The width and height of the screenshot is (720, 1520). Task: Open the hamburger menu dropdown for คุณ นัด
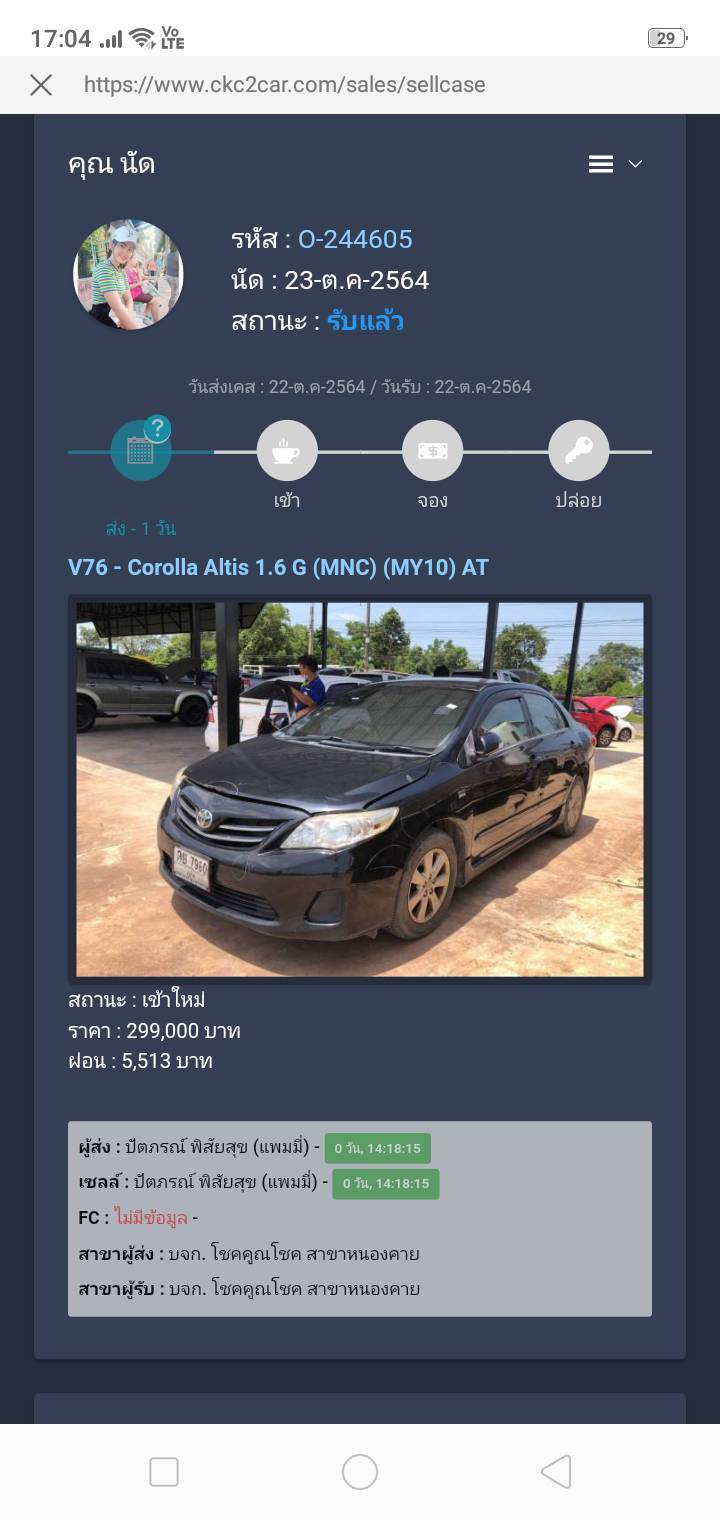(615, 164)
